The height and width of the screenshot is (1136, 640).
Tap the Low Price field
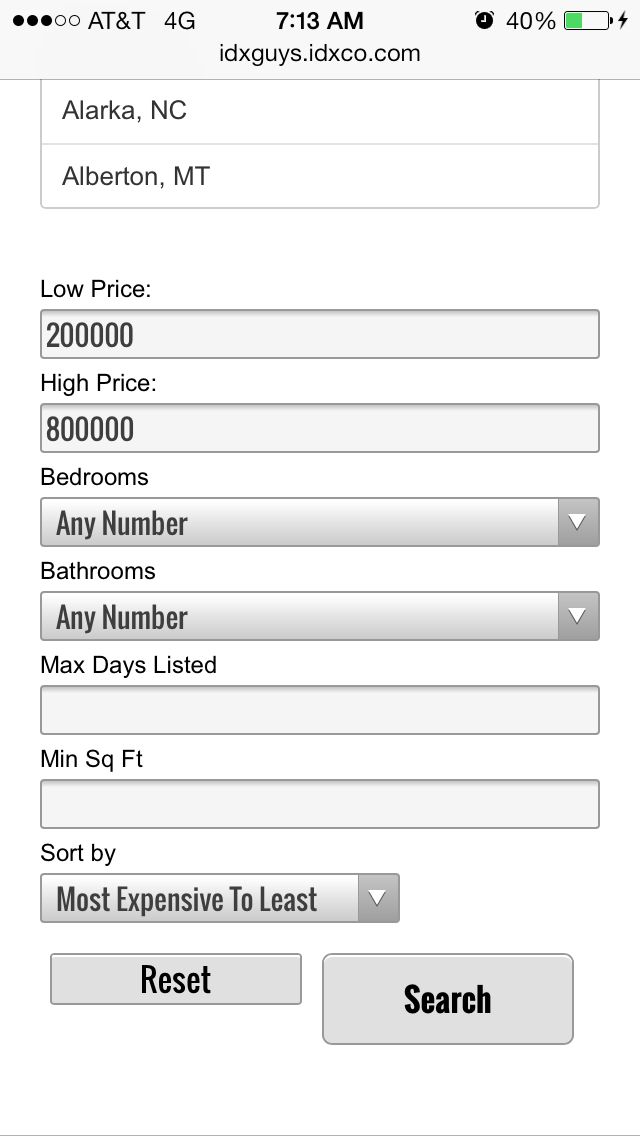pos(320,334)
